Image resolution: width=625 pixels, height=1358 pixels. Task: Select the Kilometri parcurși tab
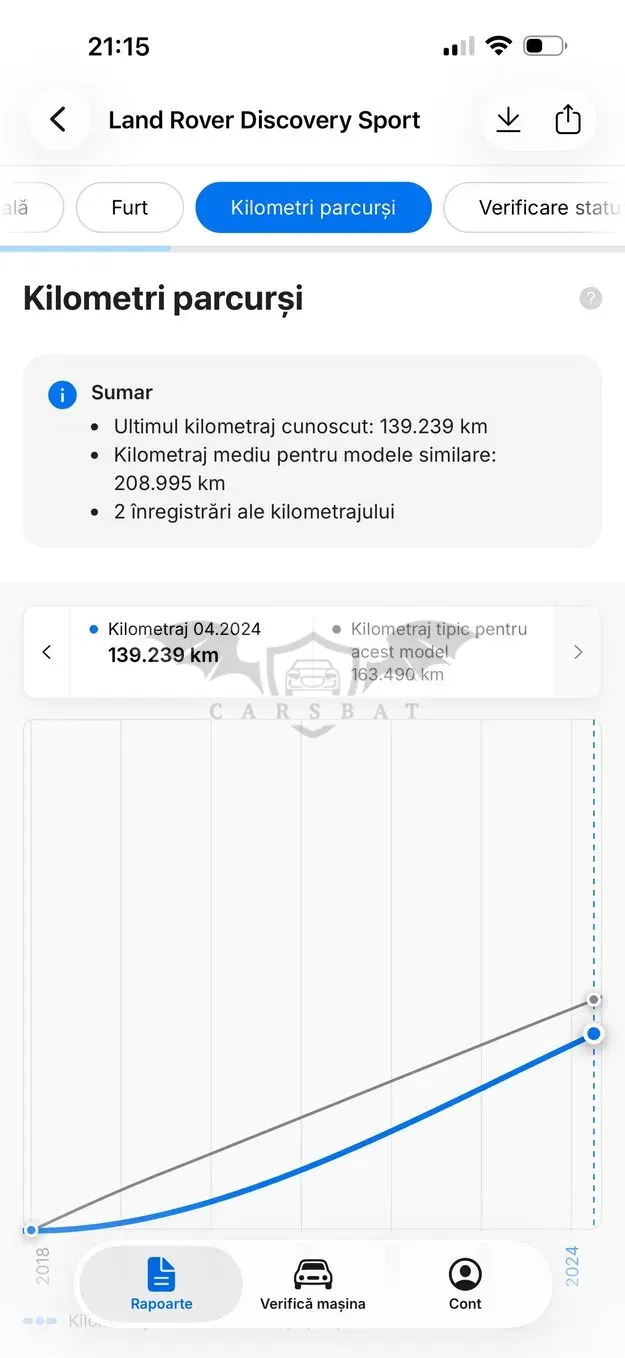(313, 208)
